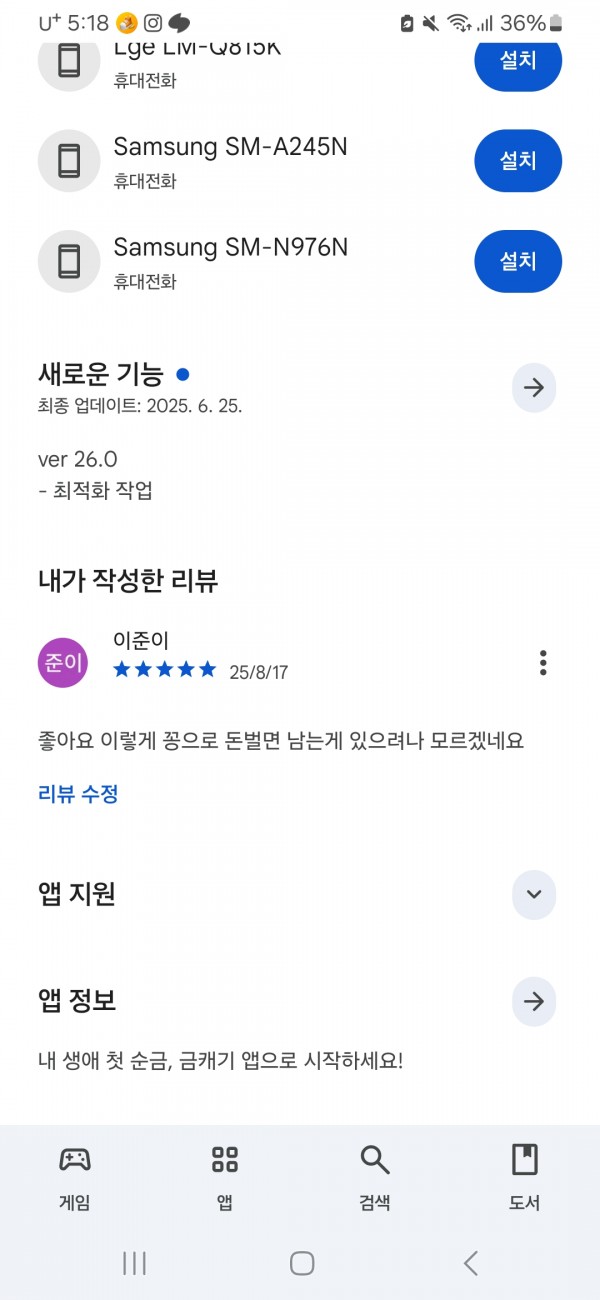Select the 도서 tab
This screenshot has width=600, height=1300.
tap(525, 1178)
